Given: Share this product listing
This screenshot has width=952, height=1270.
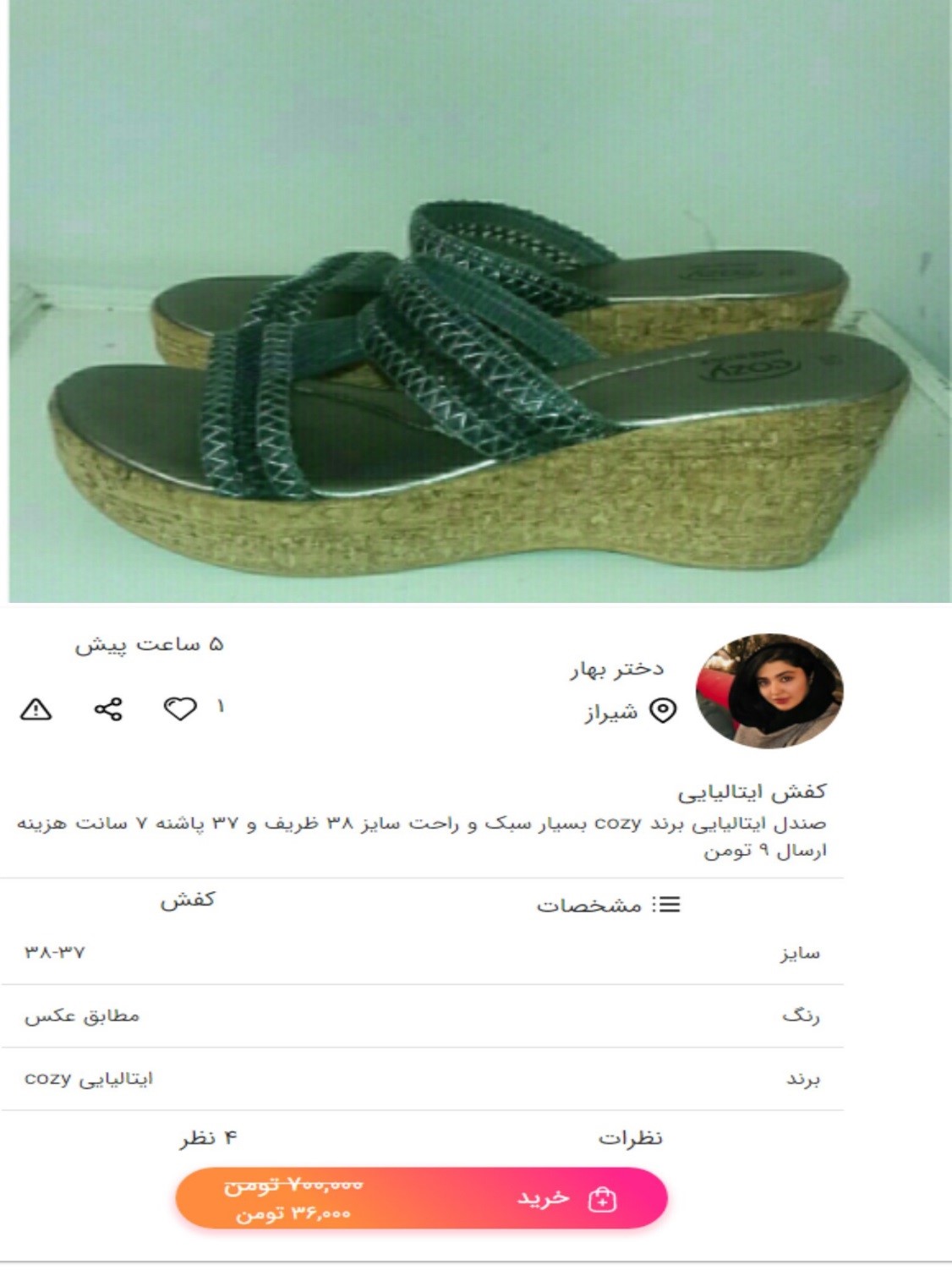Looking at the screenshot, I should click(108, 709).
